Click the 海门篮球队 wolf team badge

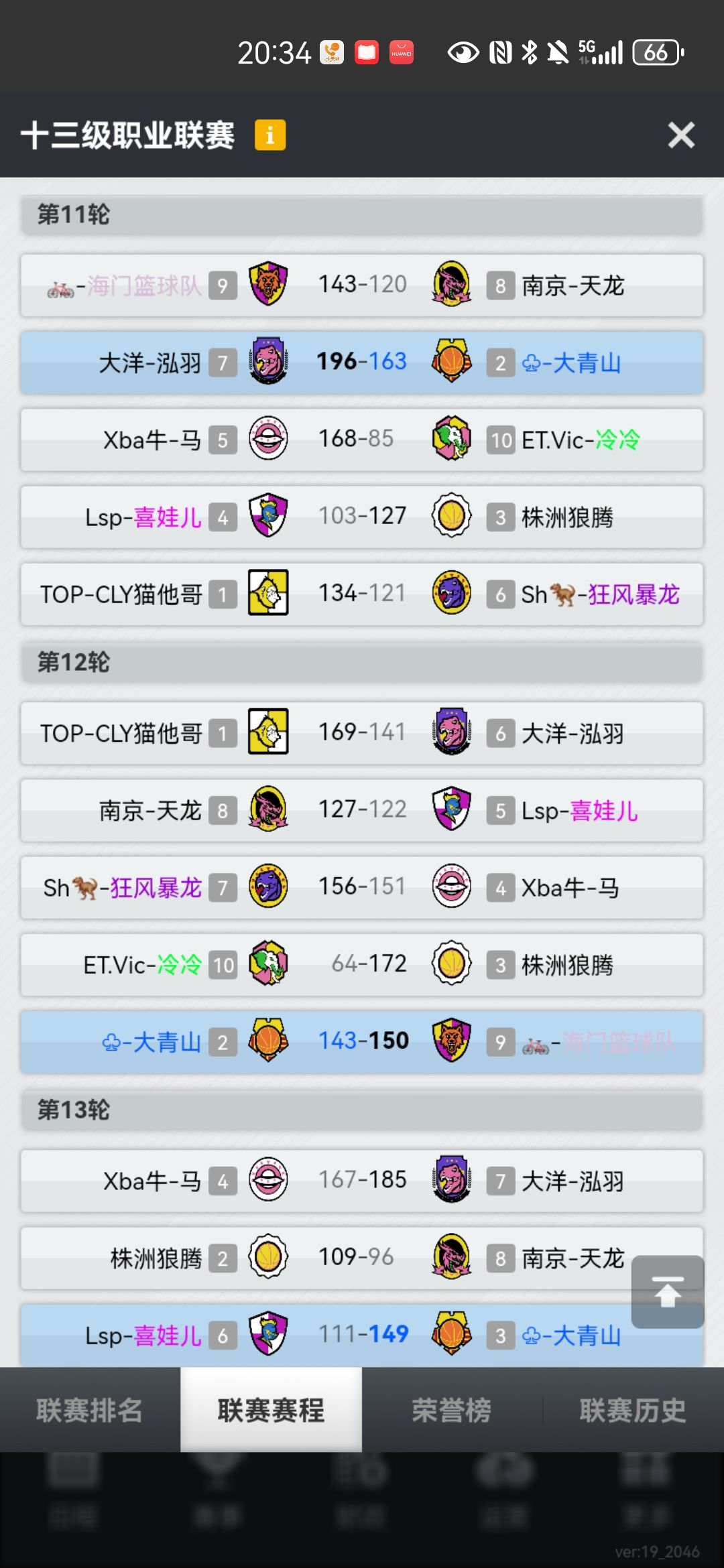pos(267,284)
